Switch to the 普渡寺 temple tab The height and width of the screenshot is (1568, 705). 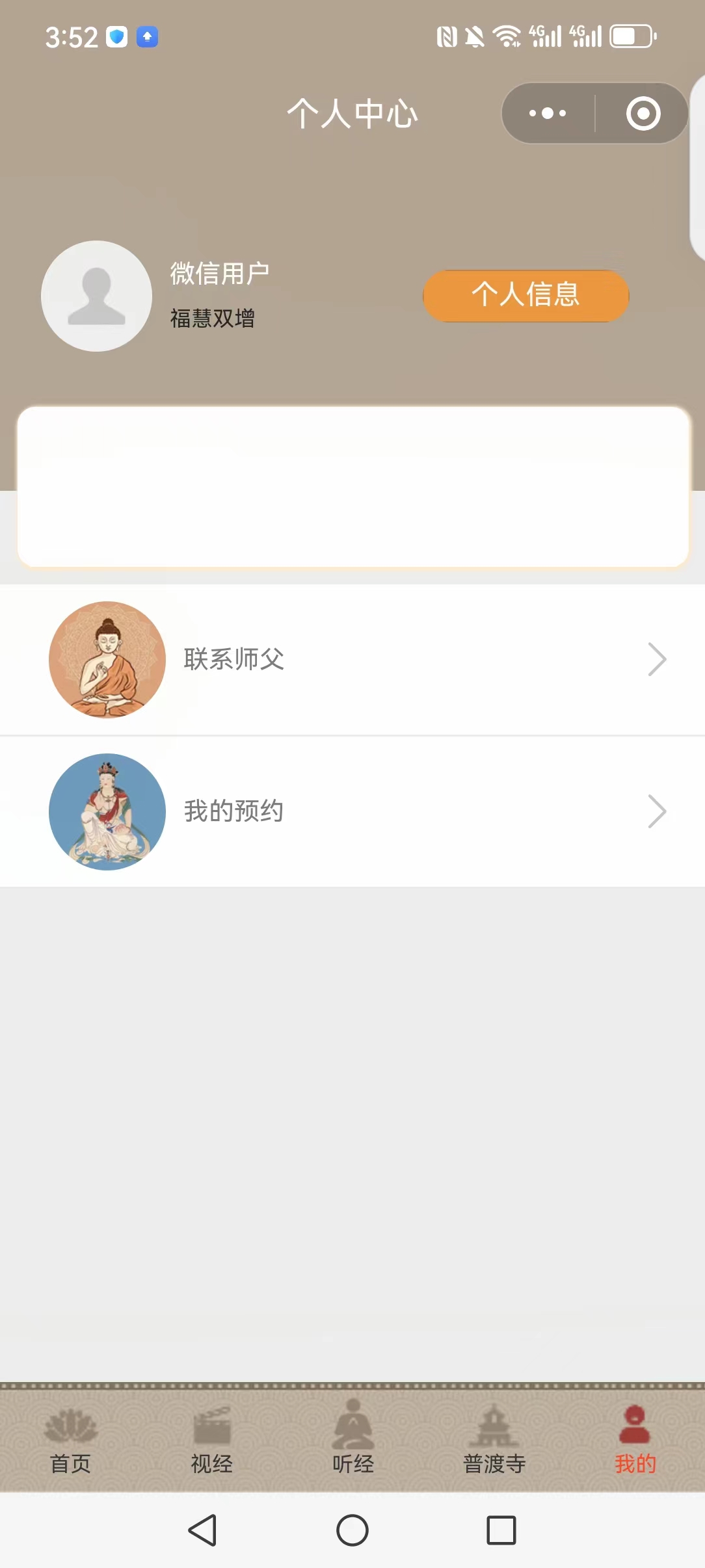point(494,1439)
